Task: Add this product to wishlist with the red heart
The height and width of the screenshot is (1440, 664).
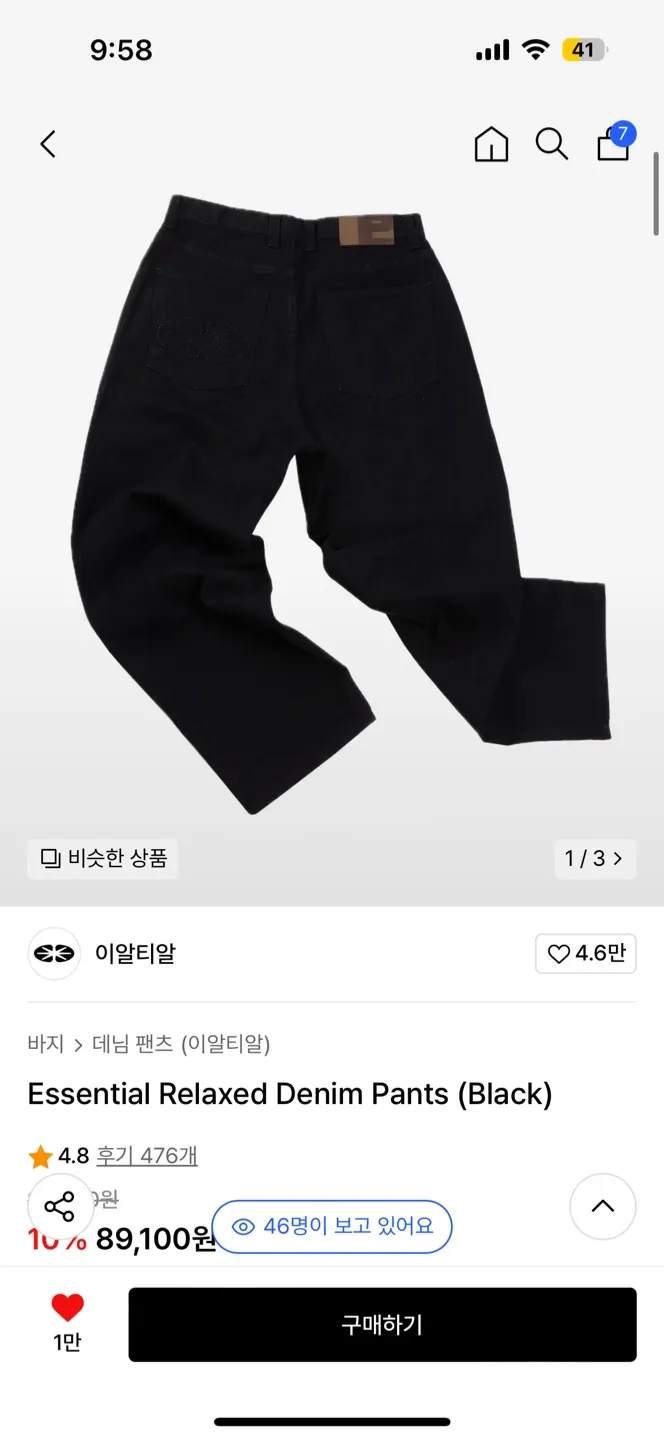Action: pos(67,1308)
